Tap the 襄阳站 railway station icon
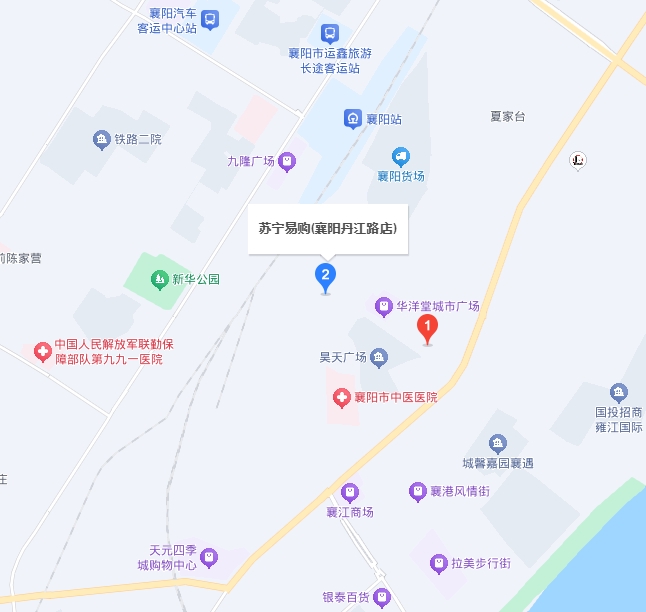646x612 pixels. pyautogui.click(x=354, y=119)
